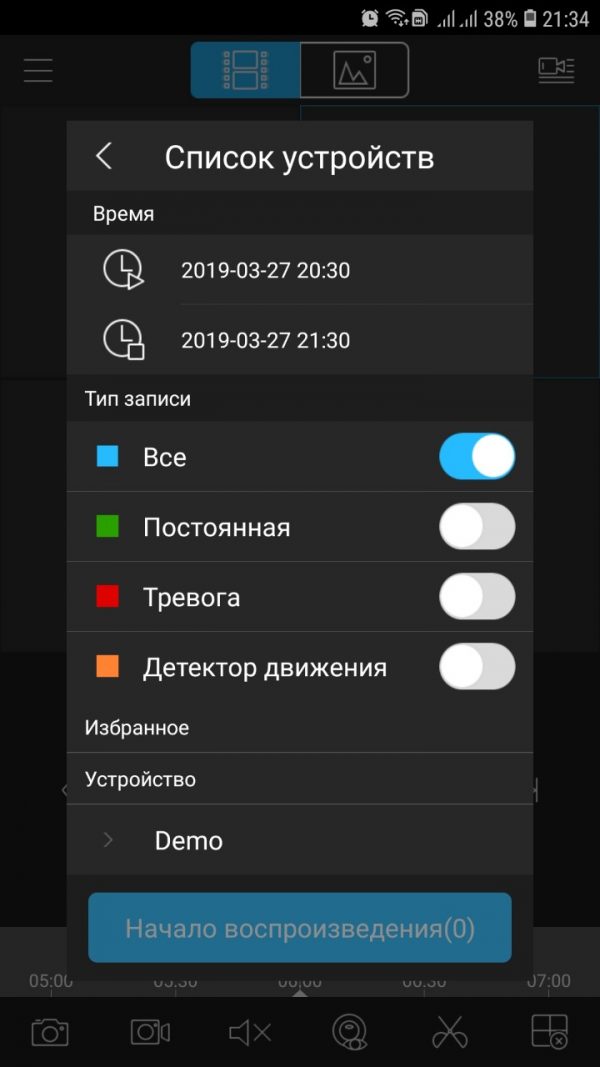The width and height of the screenshot is (600, 1067).
Task: Change end time 2019-03-27 21:30
Action: 299,340
